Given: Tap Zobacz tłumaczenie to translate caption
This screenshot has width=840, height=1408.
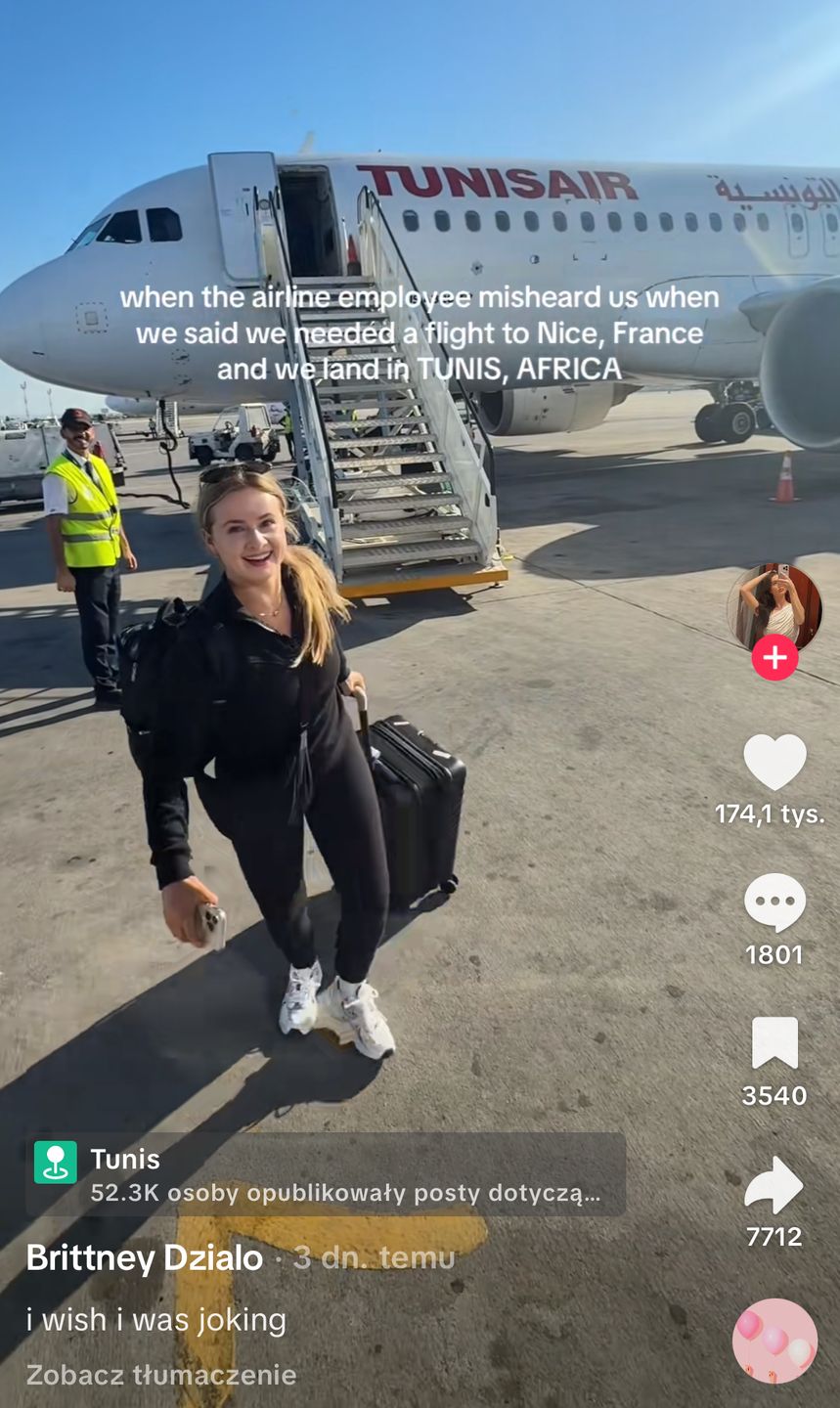Looking at the screenshot, I should point(161,1375).
